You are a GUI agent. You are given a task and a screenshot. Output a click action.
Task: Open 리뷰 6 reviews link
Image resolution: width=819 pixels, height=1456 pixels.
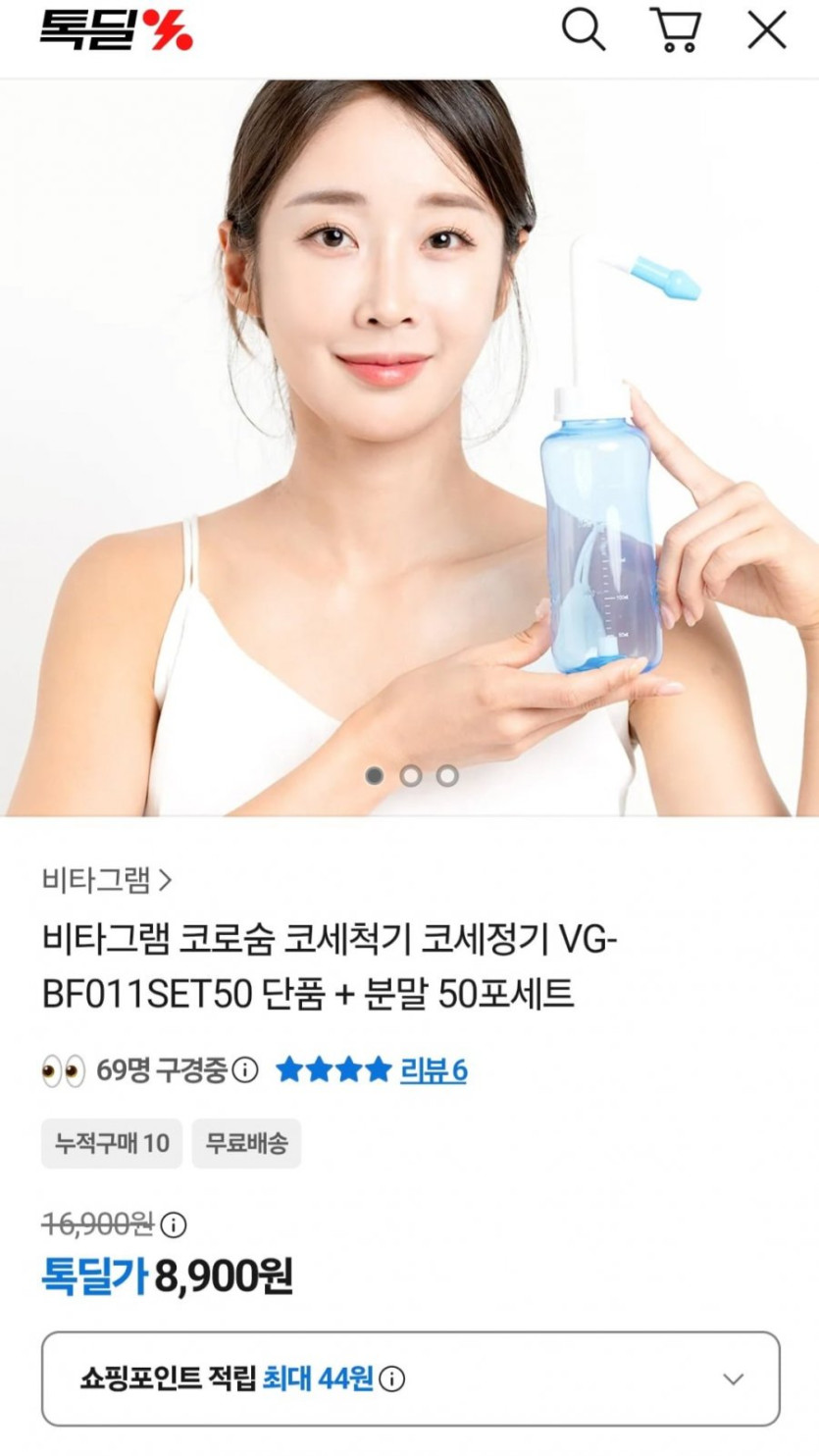[x=434, y=1069]
